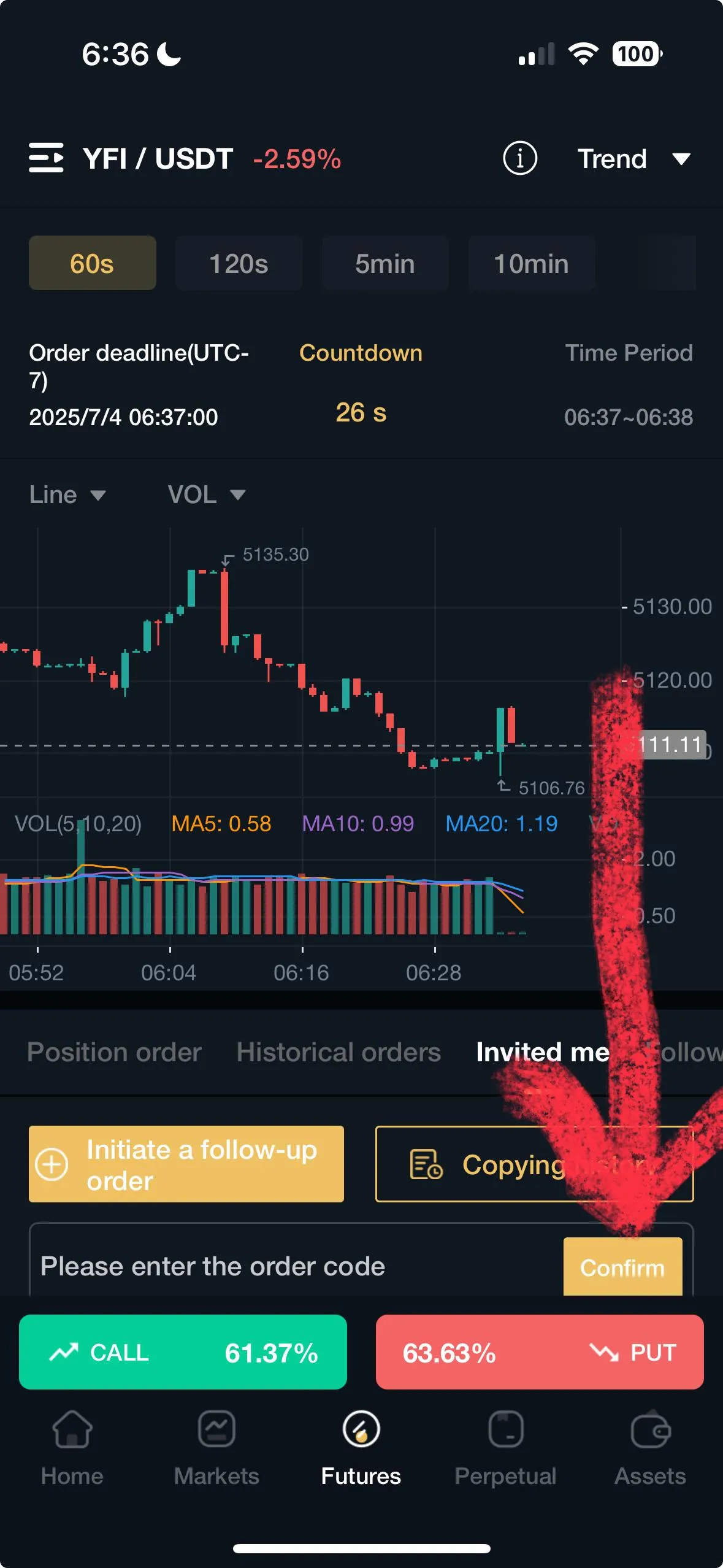Confirm the order code
723x1568 pixels.
coord(622,1267)
